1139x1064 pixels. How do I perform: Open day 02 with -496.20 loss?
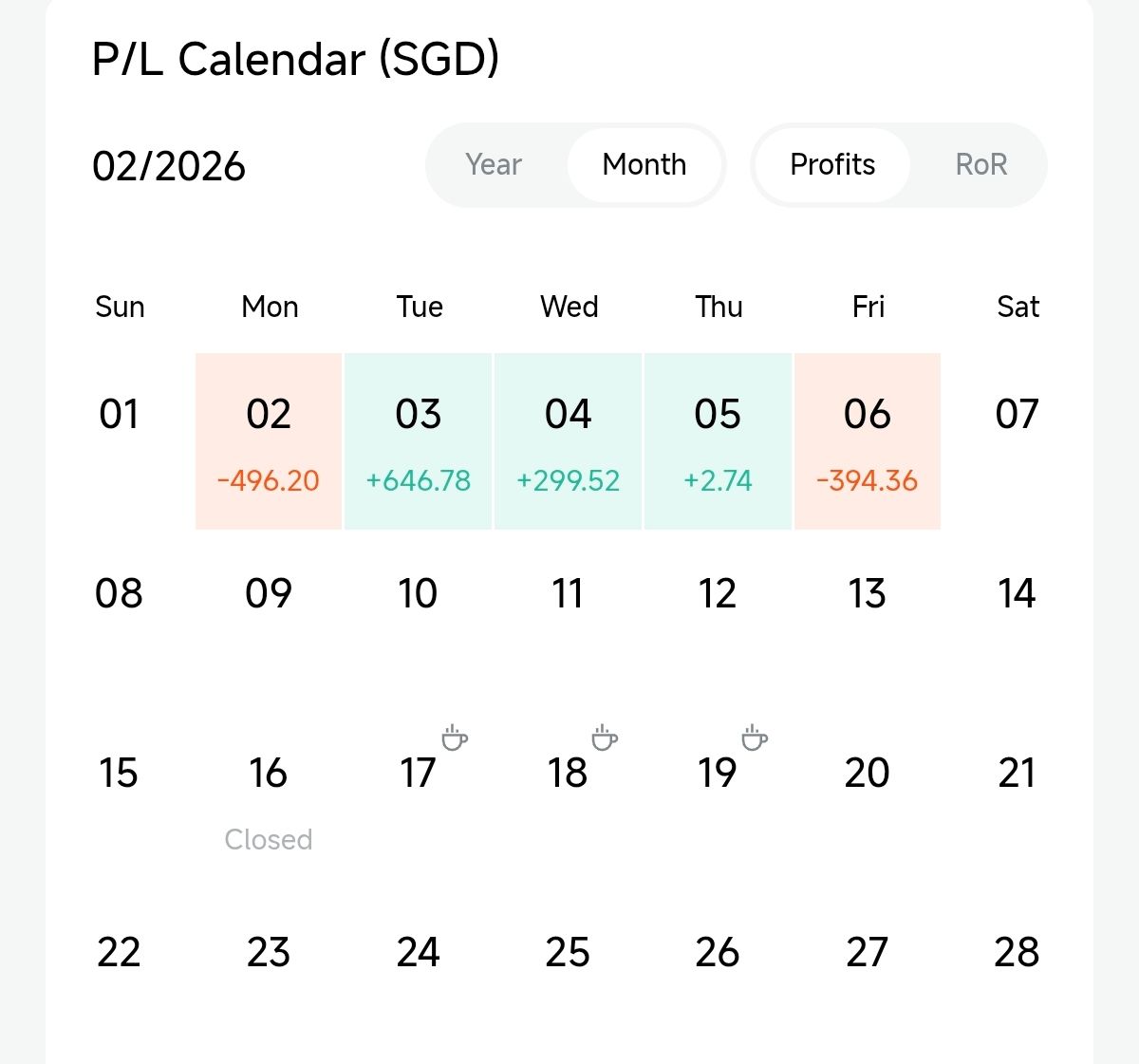(269, 441)
